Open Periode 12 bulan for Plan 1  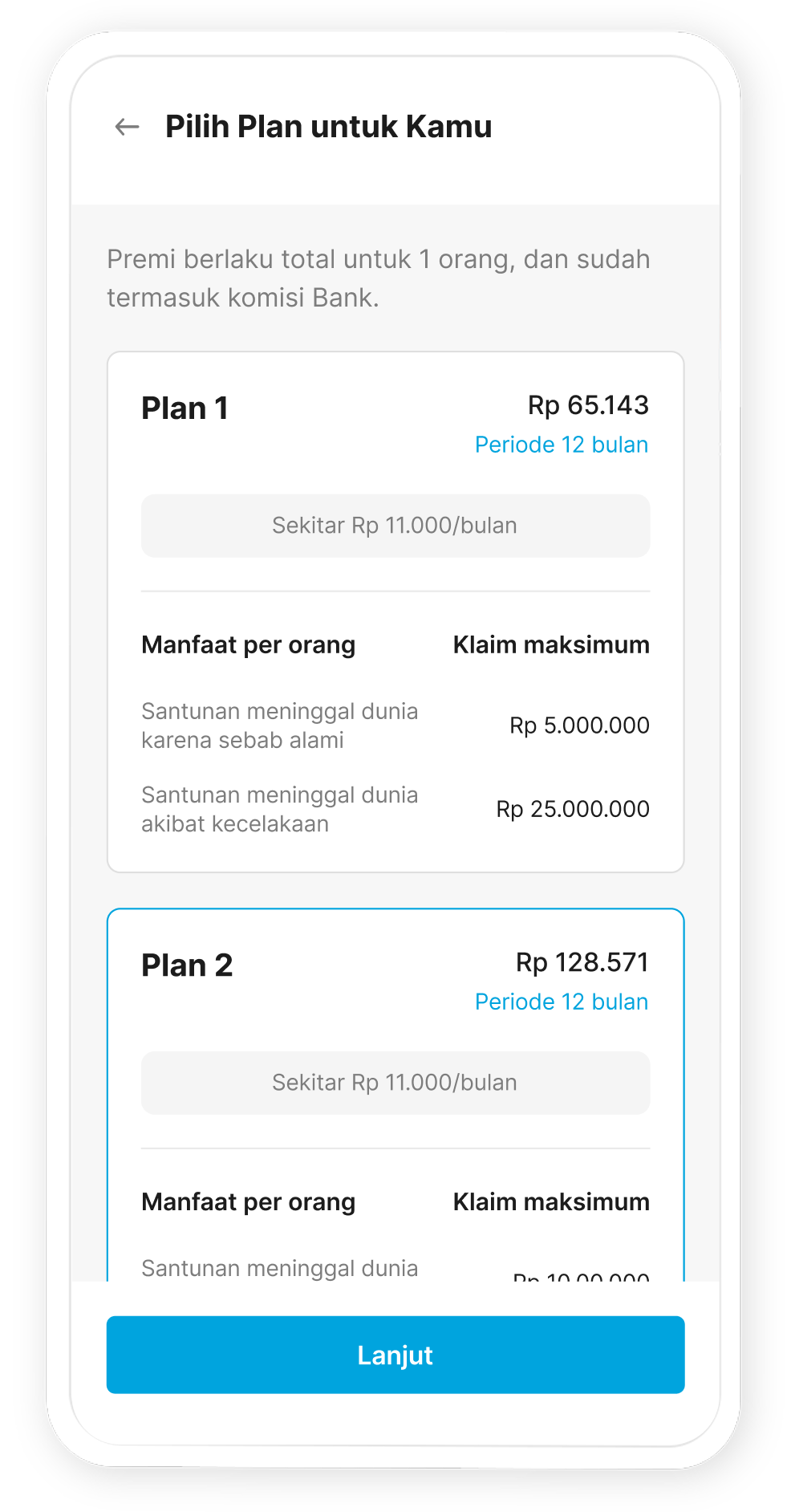[x=561, y=444]
